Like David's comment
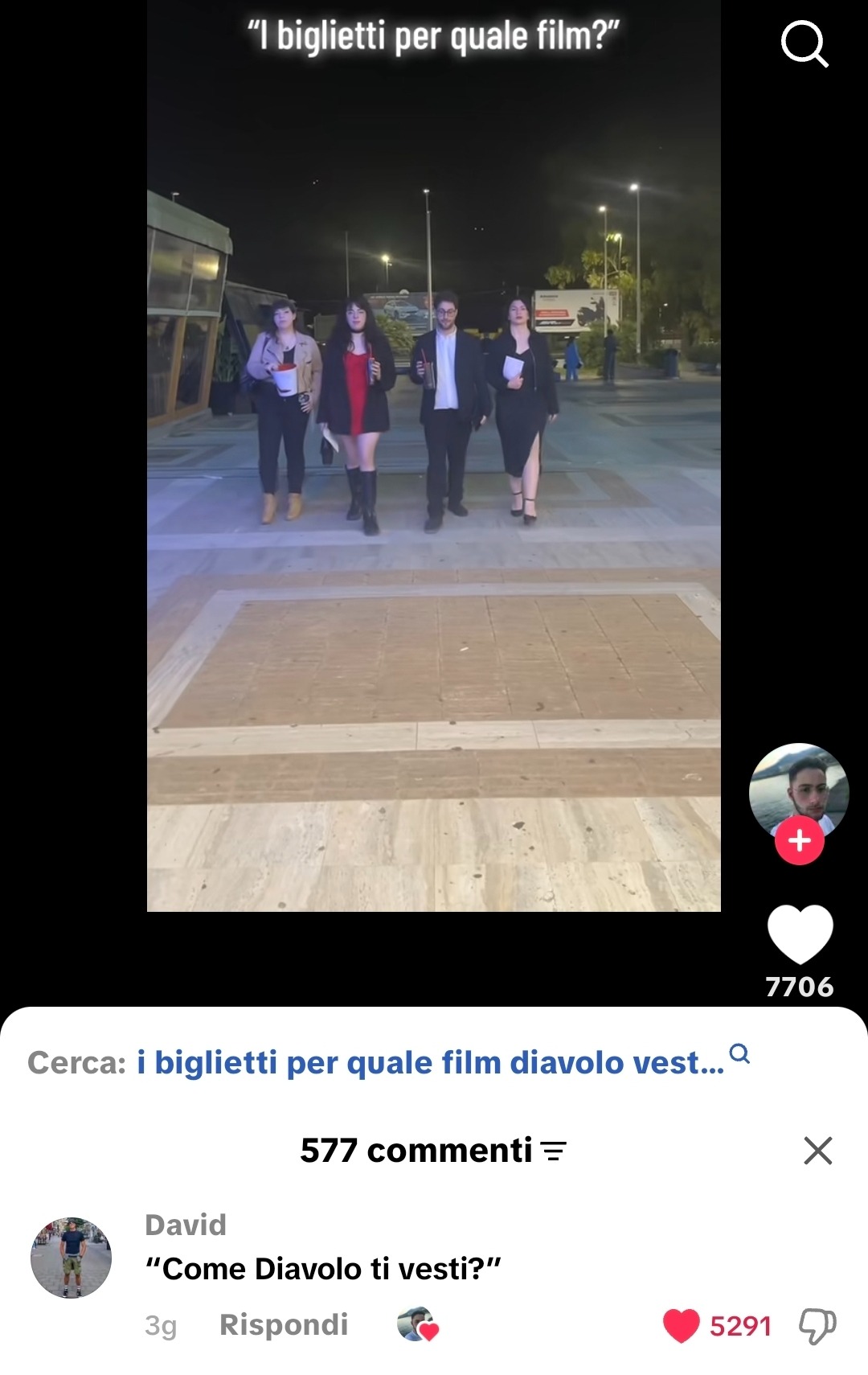 681,1326
